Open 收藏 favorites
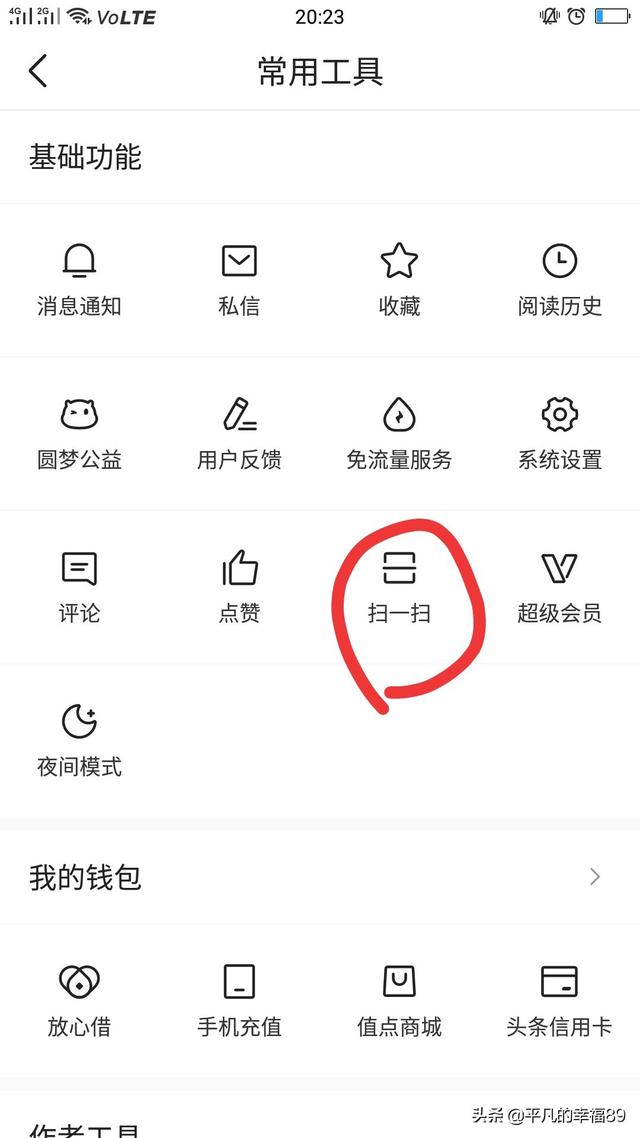The width and height of the screenshot is (640, 1138). [x=399, y=280]
